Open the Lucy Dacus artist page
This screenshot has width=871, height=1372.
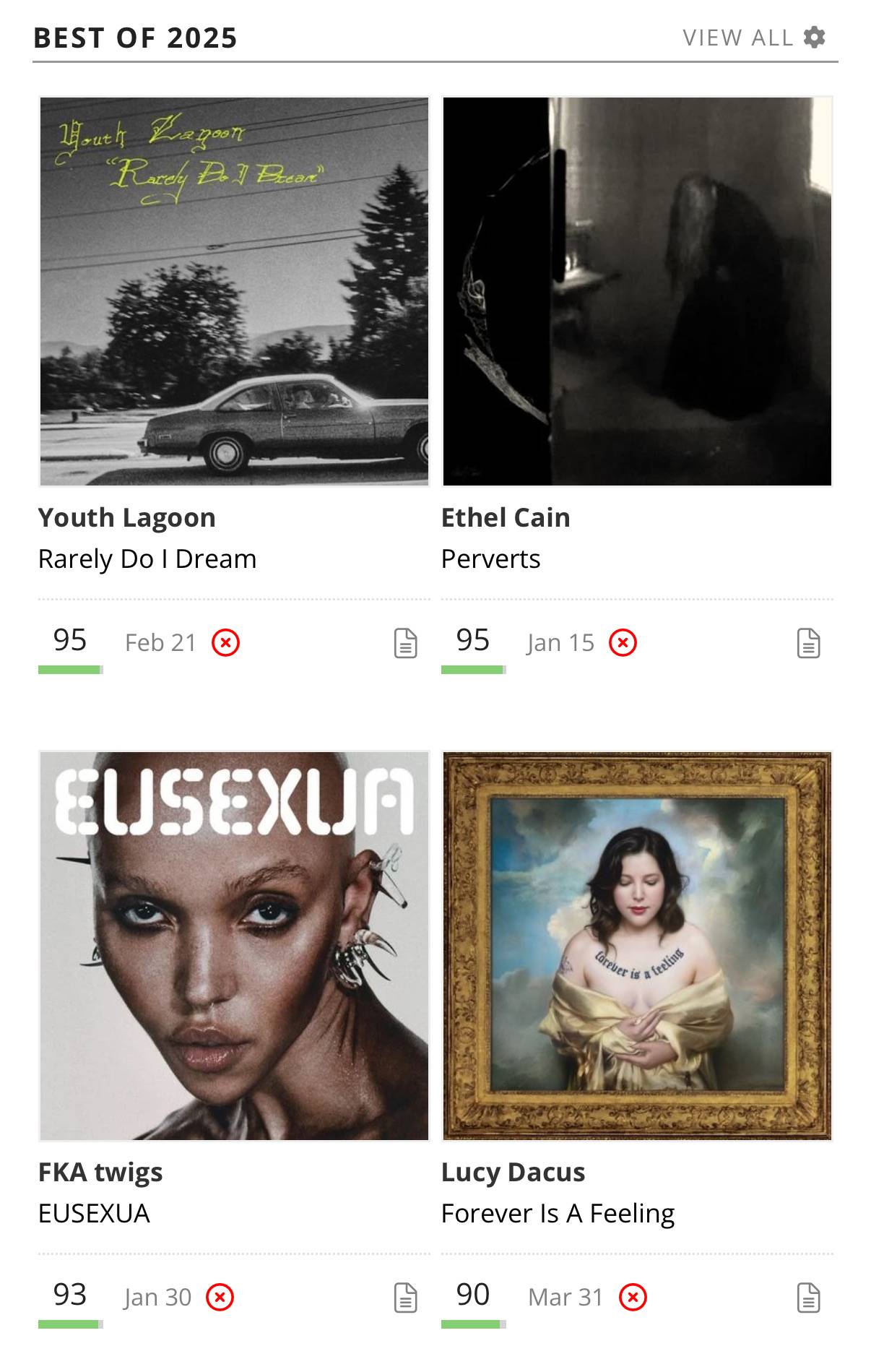click(x=513, y=1172)
